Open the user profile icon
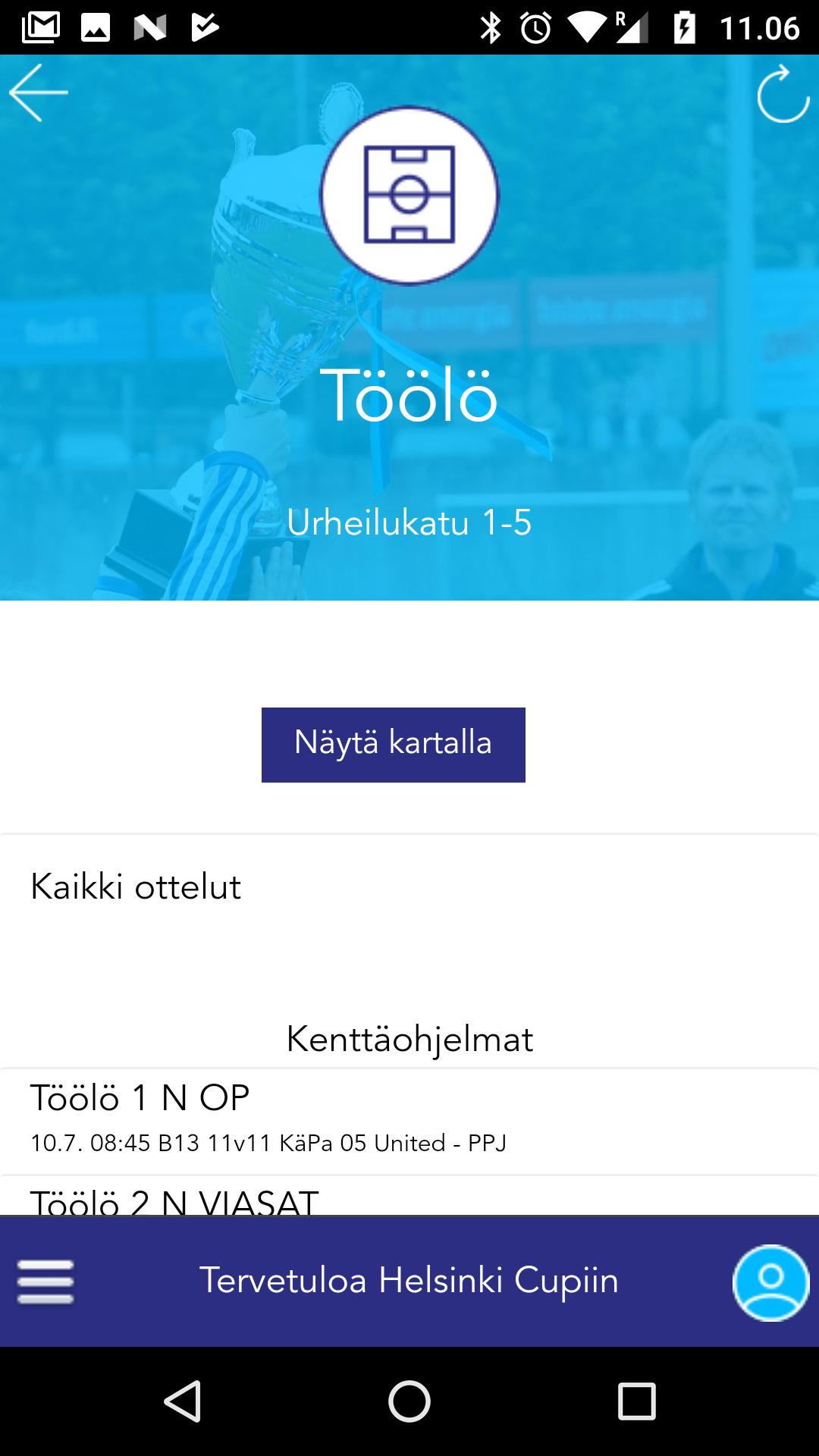Image resolution: width=819 pixels, height=1456 pixels. 770,1282
